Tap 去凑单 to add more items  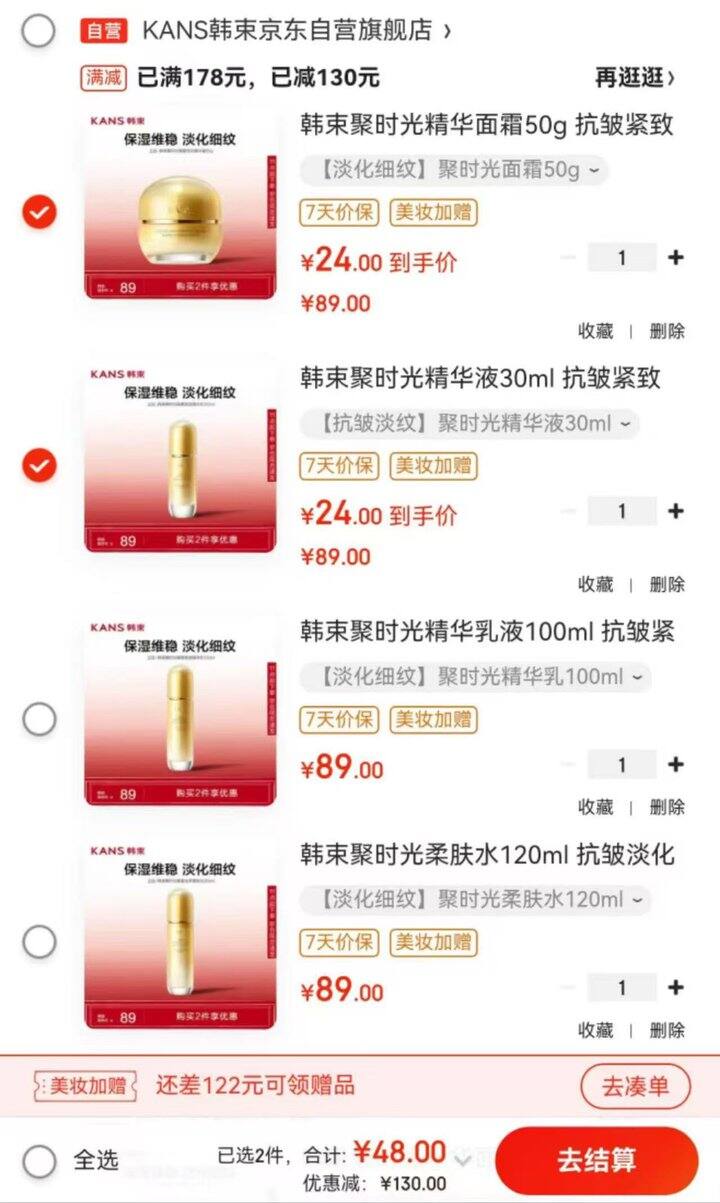pyautogui.click(x=636, y=1086)
